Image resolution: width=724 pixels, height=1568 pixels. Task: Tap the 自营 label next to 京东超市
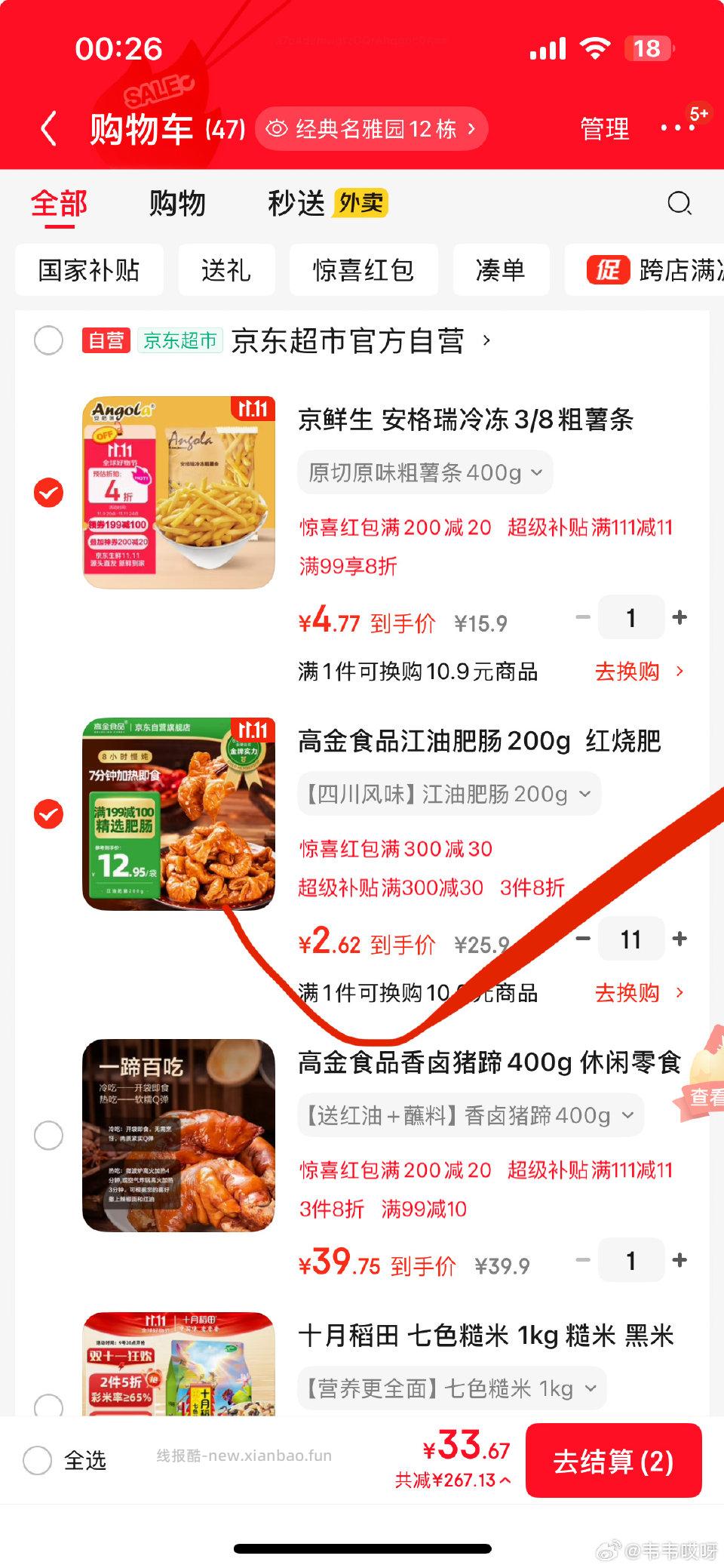tap(106, 341)
